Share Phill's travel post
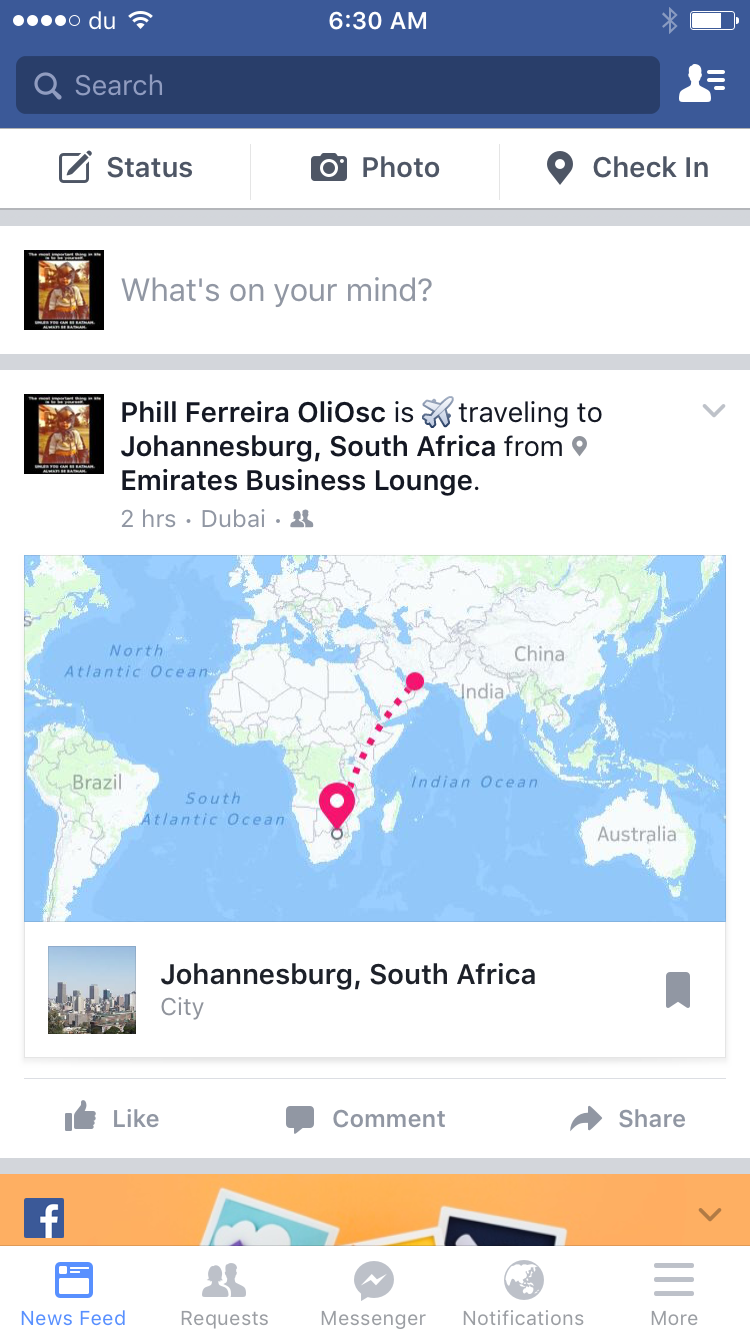The image size is (750, 1334). 628,1118
